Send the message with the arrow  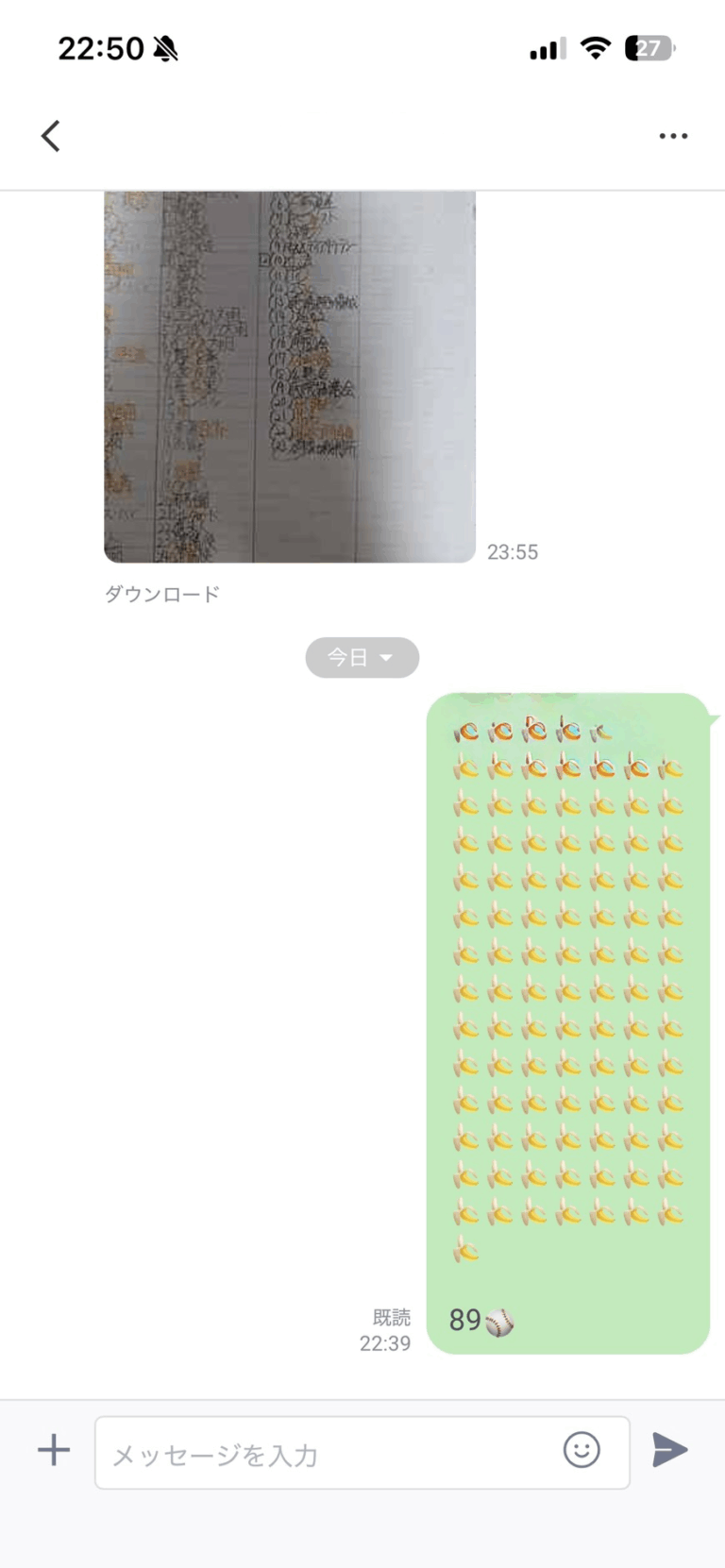coord(669,1450)
